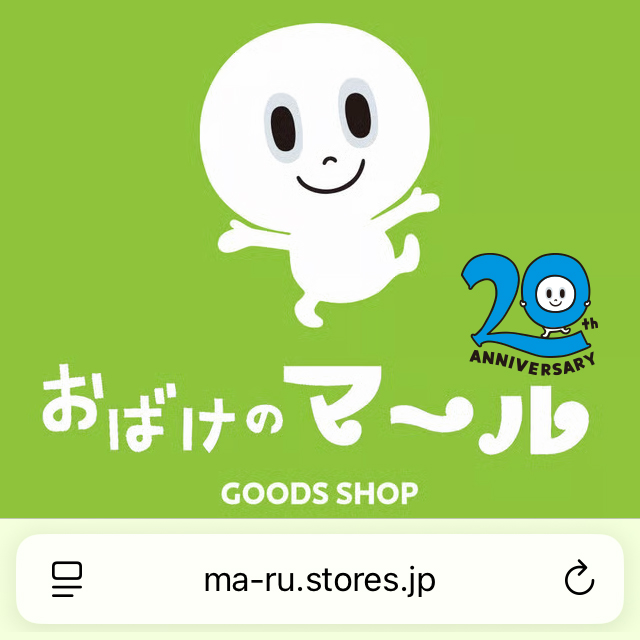Open the page menu icon in address bar

(x=66, y=579)
